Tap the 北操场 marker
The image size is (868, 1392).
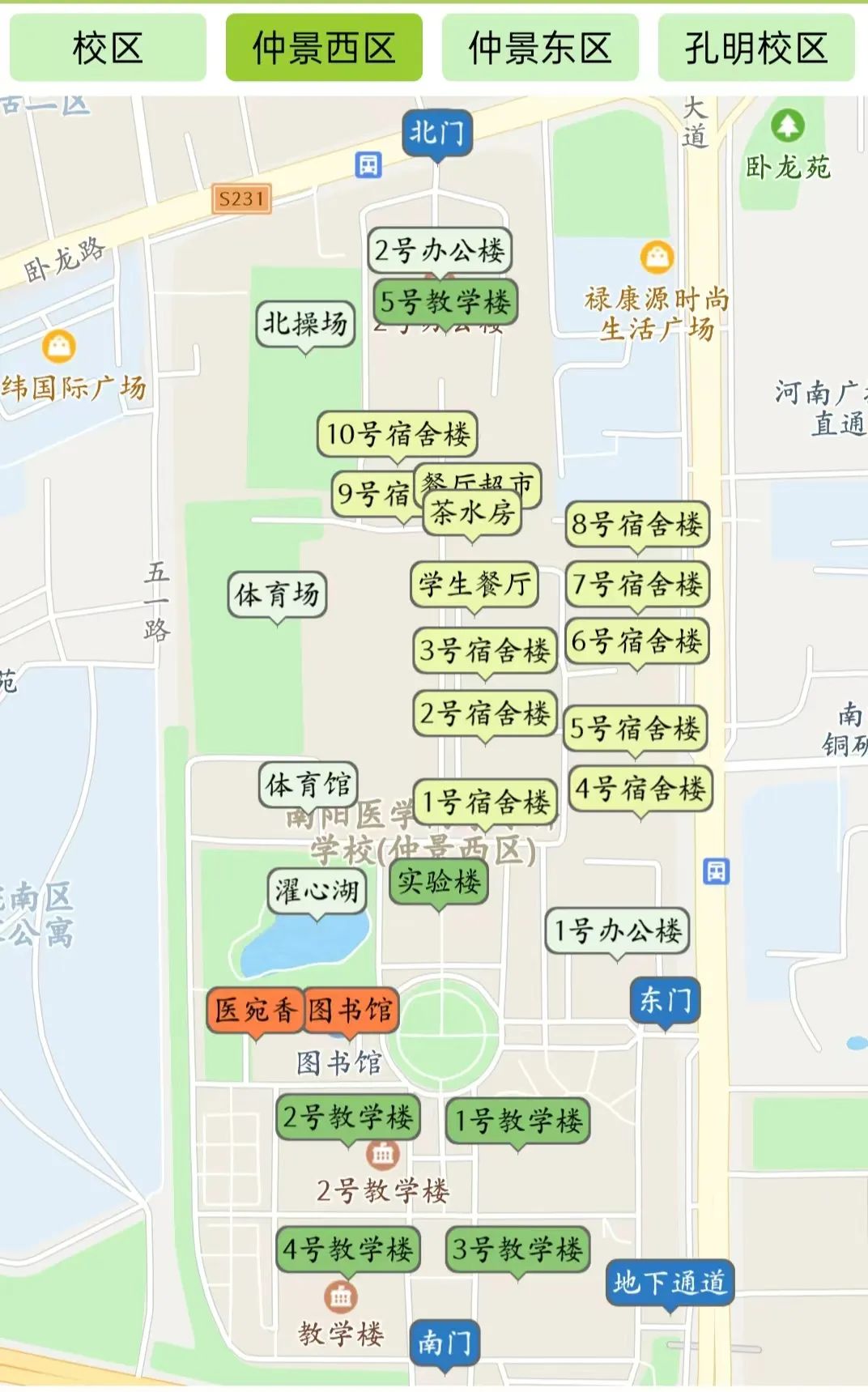click(305, 324)
